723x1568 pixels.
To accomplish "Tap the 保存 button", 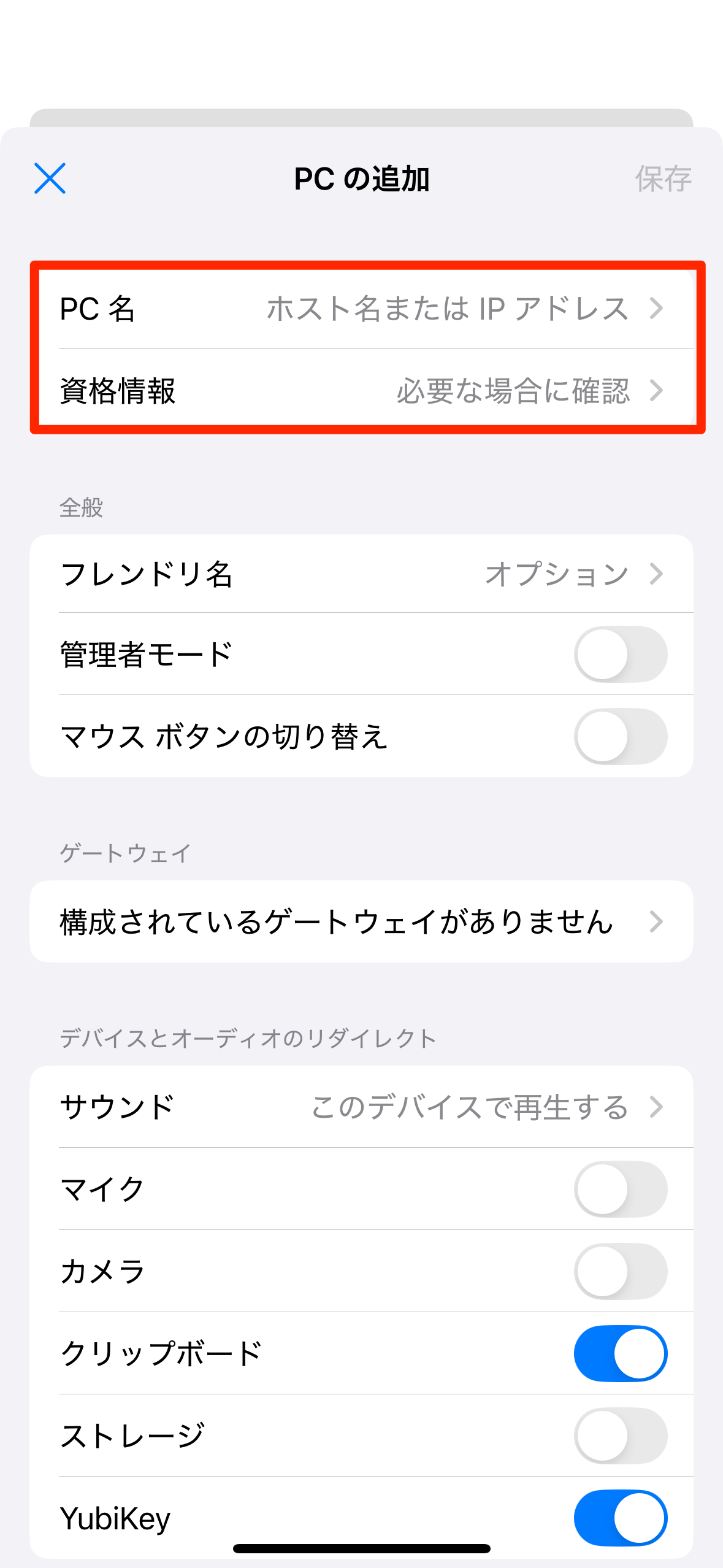I will [663, 179].
